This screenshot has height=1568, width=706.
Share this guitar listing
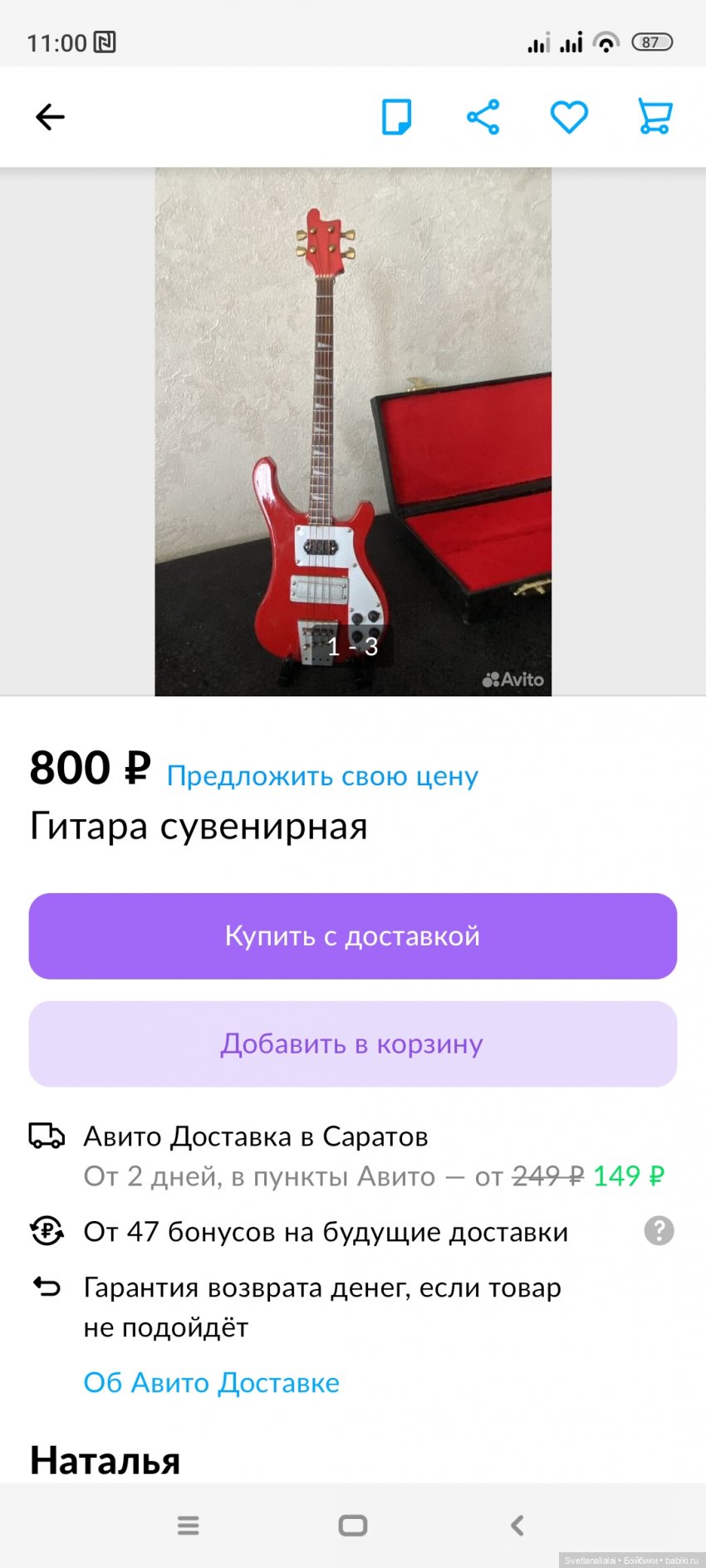(483, 117)
